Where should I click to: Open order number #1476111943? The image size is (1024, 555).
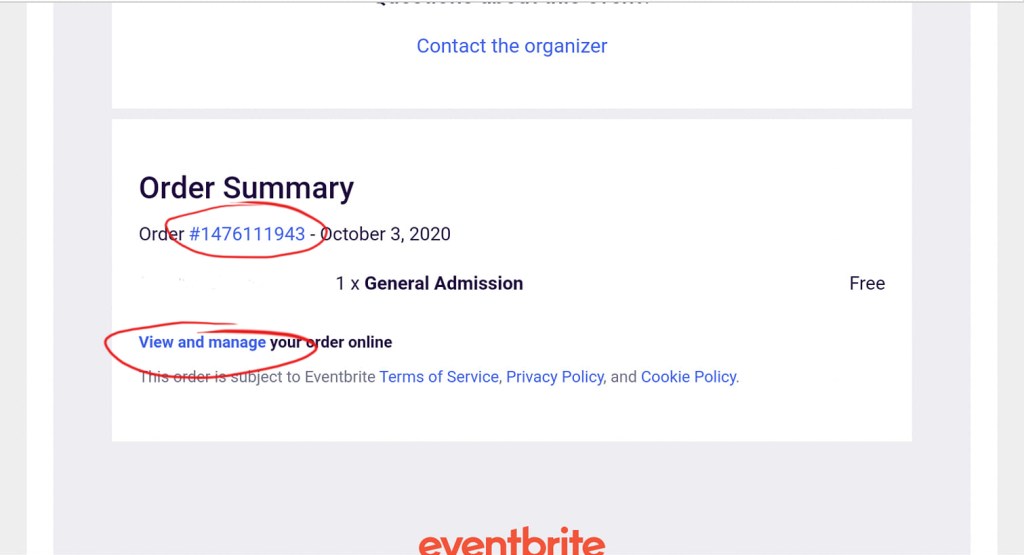[x=247, y=234]
